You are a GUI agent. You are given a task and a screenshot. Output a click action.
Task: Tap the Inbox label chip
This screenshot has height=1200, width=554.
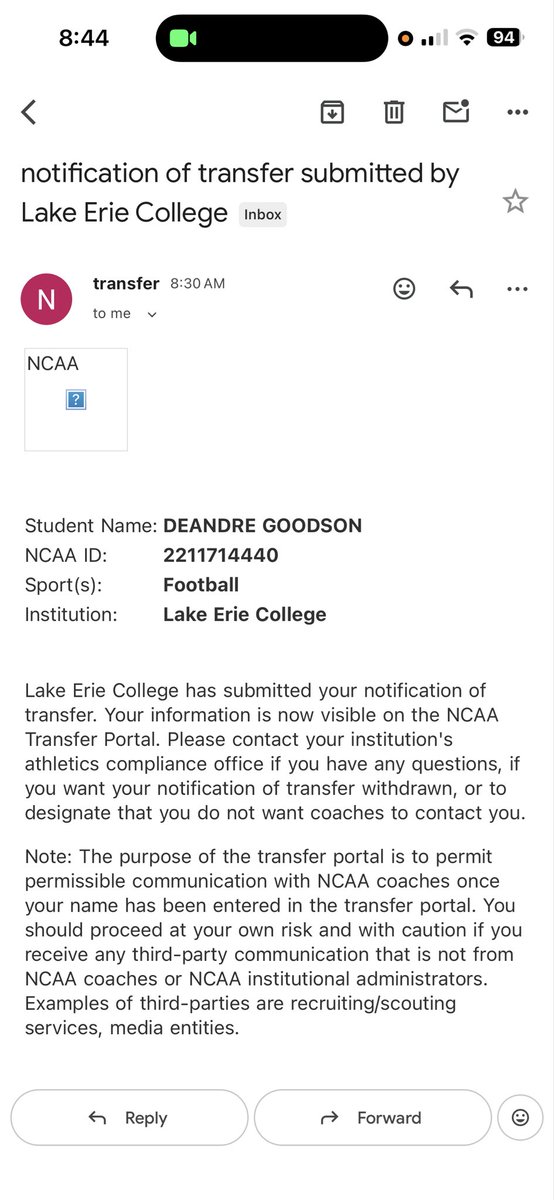click(263, 214)
